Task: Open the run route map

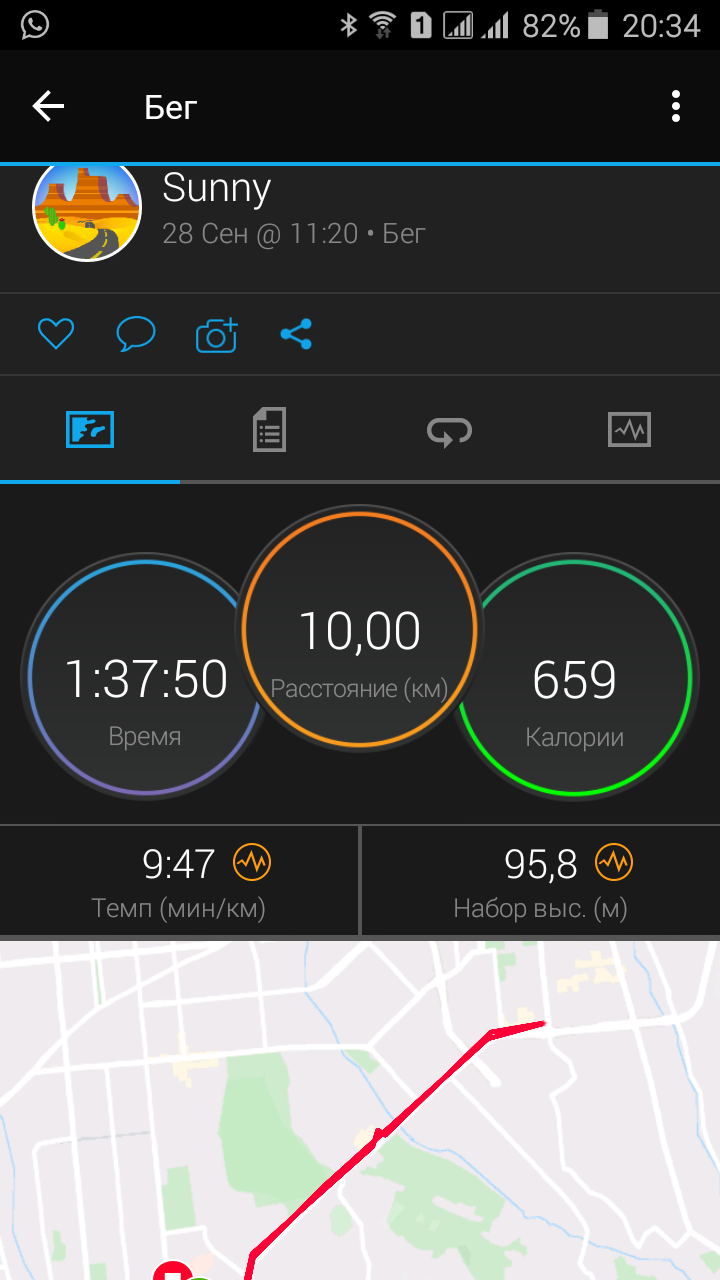Action: click(360, 1110)
